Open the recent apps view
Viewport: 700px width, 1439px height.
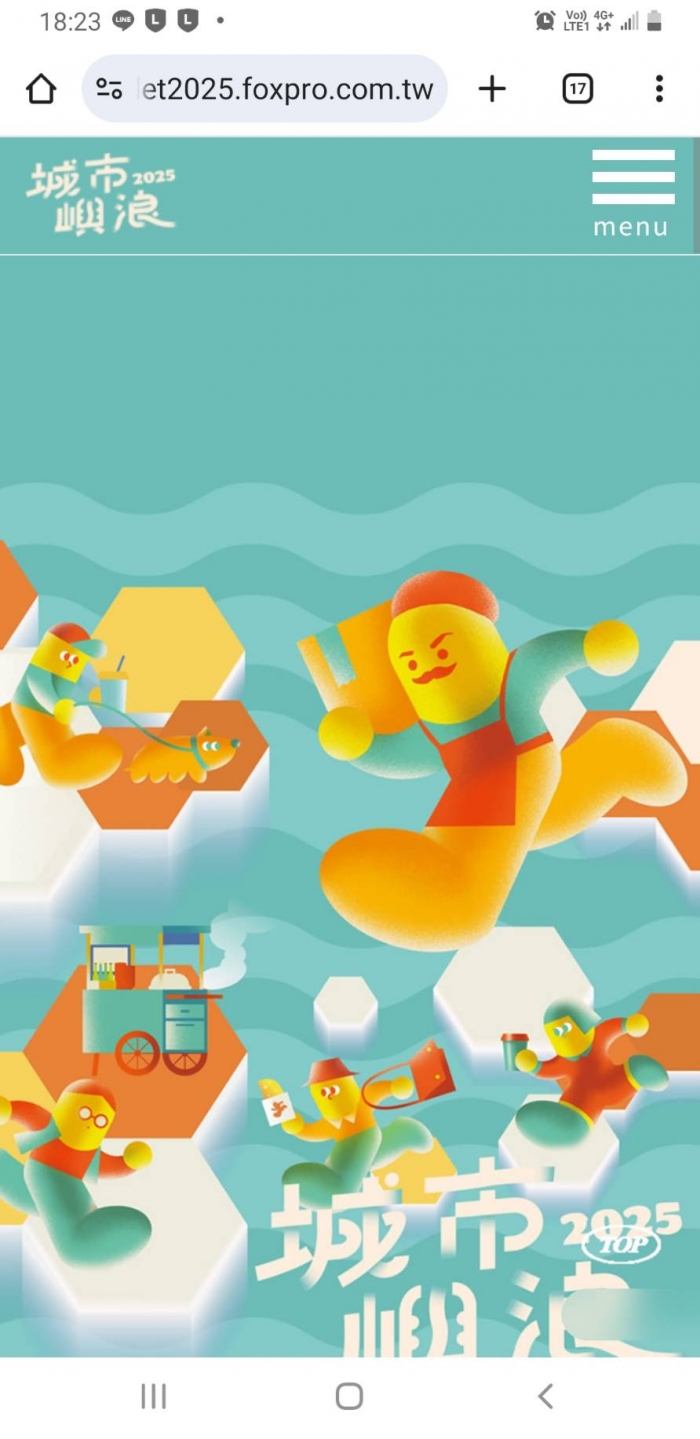153,1396
